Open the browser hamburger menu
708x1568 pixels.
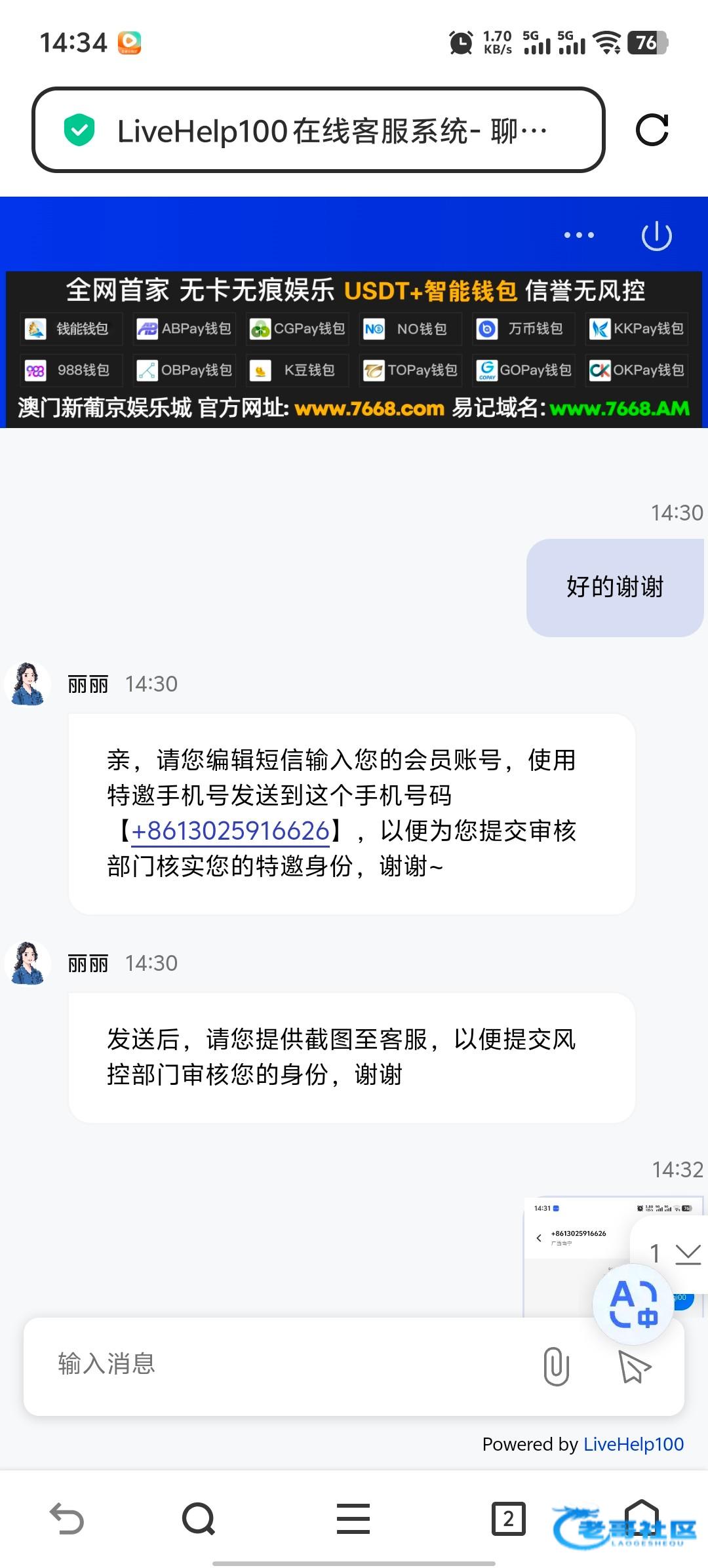click(353, 1518)
